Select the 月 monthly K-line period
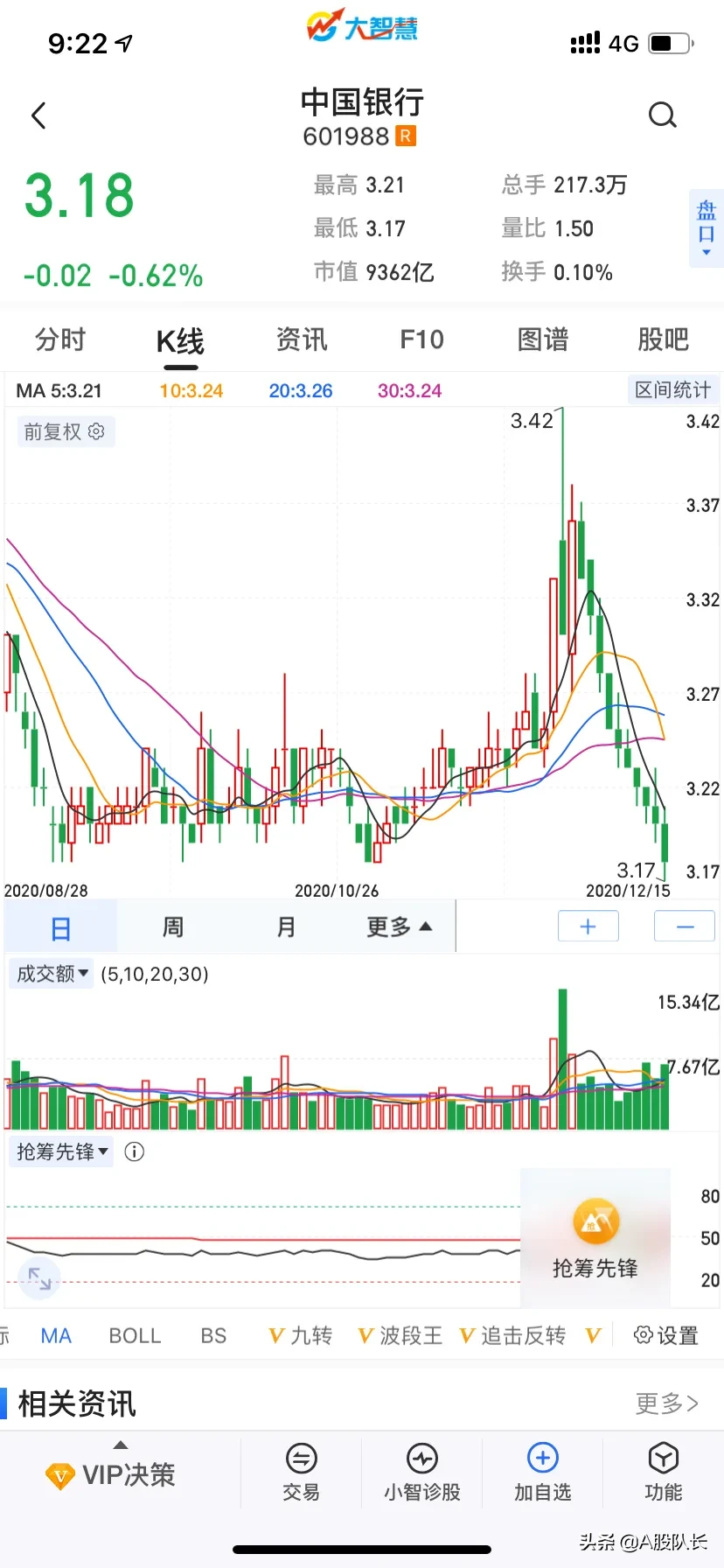Viewport: 724px width, 1568px height. point(286,927)
